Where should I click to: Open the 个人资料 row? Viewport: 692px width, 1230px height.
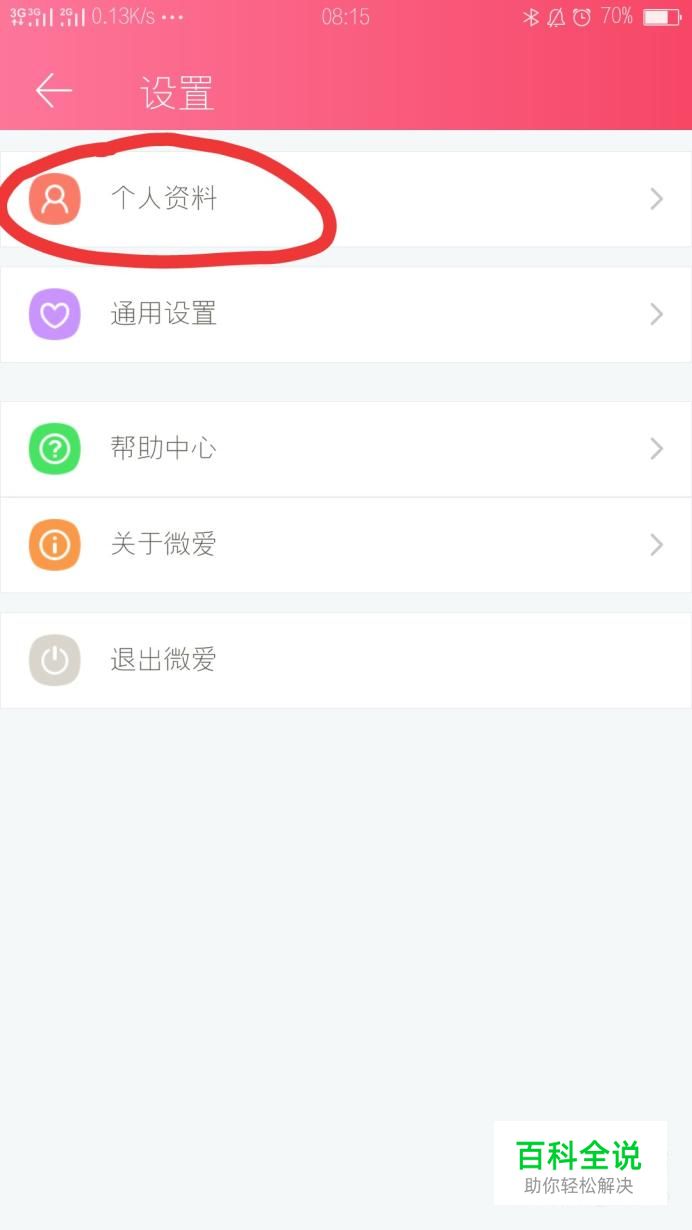(346, 199)
